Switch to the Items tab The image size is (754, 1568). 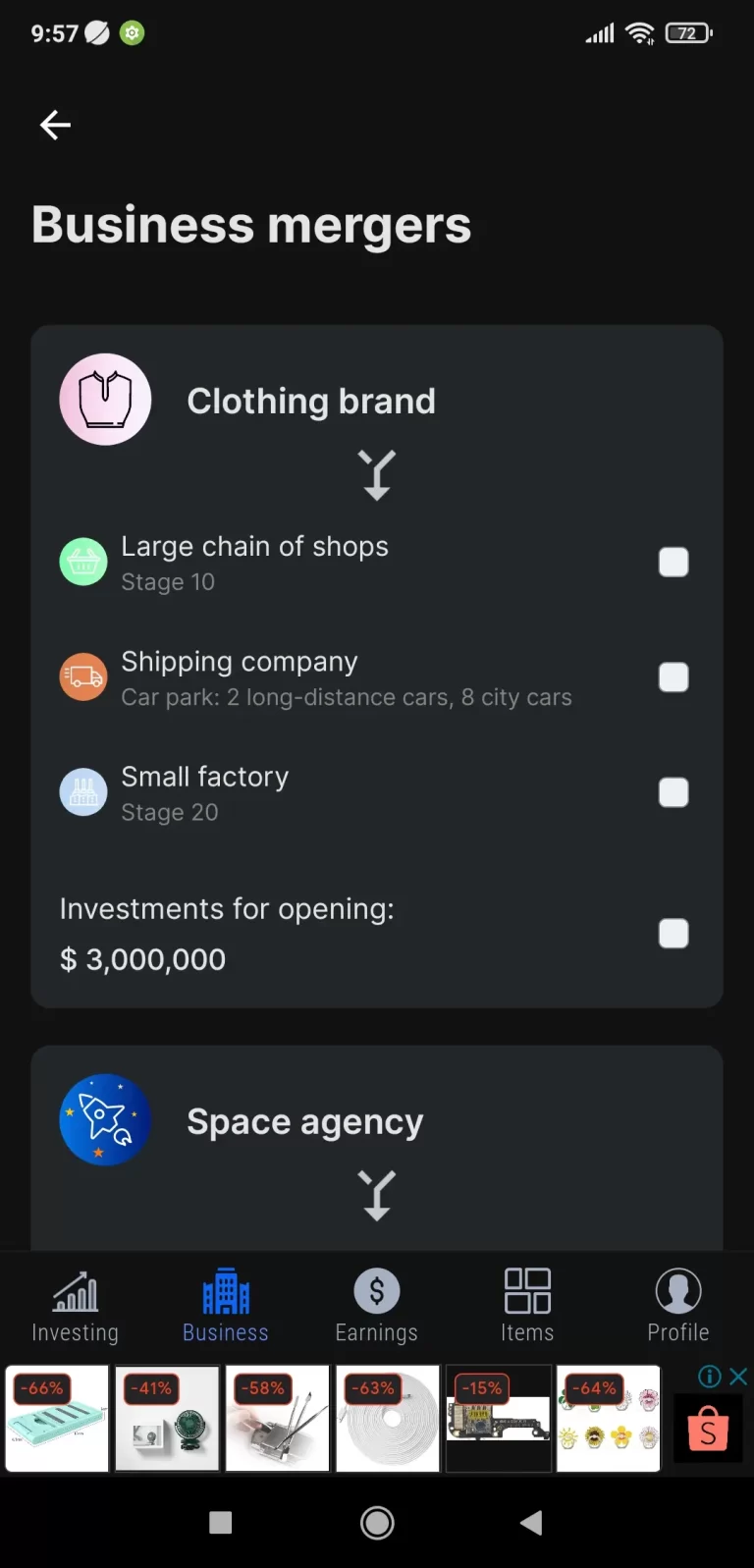pyautogui.click(x=527, y=1305)
